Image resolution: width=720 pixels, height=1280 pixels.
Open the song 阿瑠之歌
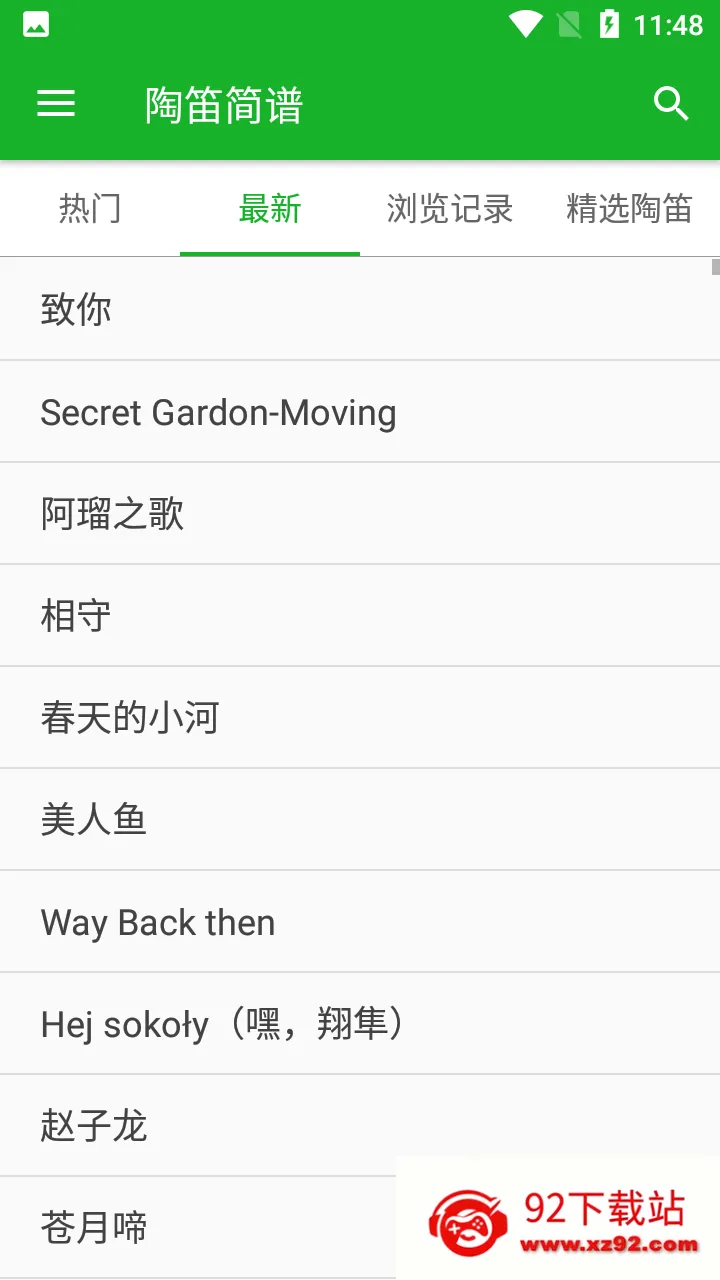point(360,514)
